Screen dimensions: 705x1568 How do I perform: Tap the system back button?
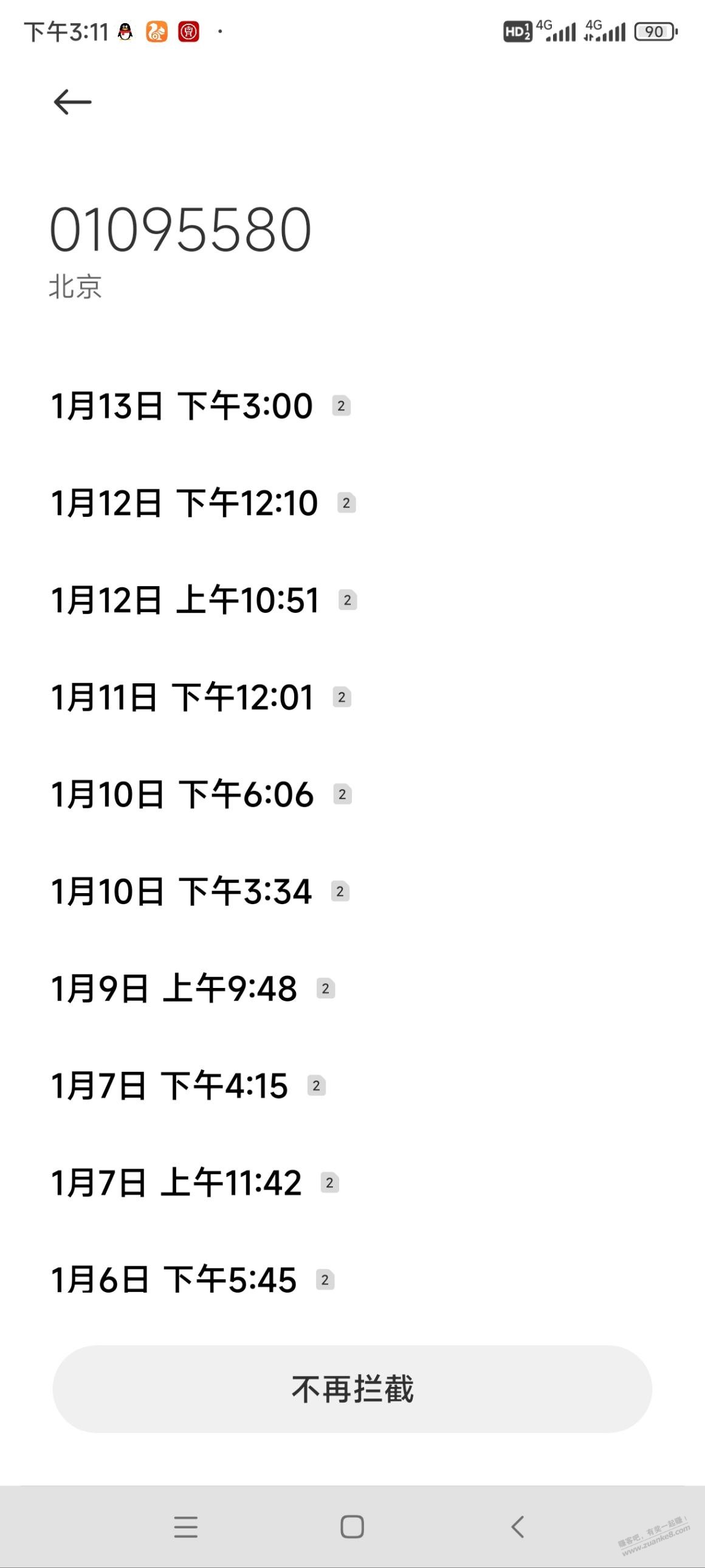click(518, 1527)
